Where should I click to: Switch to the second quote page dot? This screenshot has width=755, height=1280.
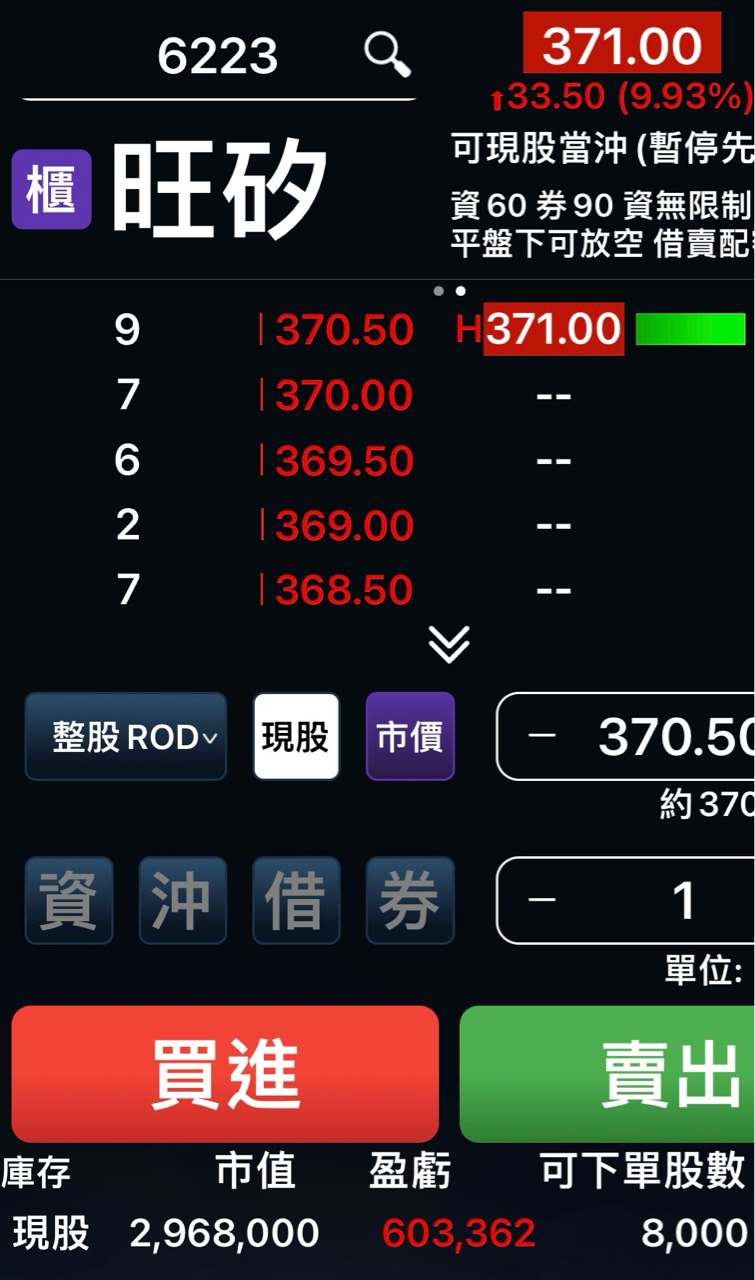[460, 292]
